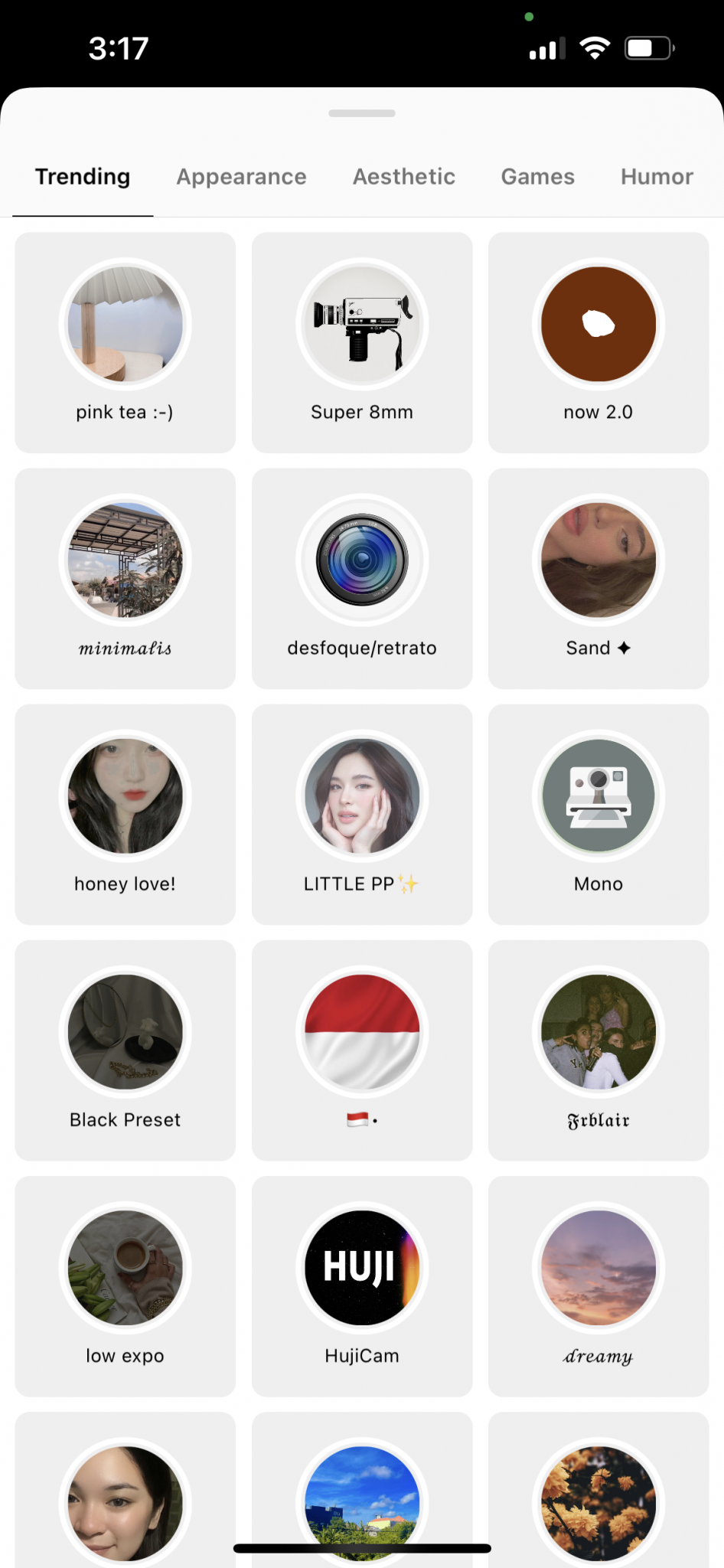This screenshot has height=1568, width=724.
Task: Select the pink tea filter thumbnail
Action: (125, 324)
